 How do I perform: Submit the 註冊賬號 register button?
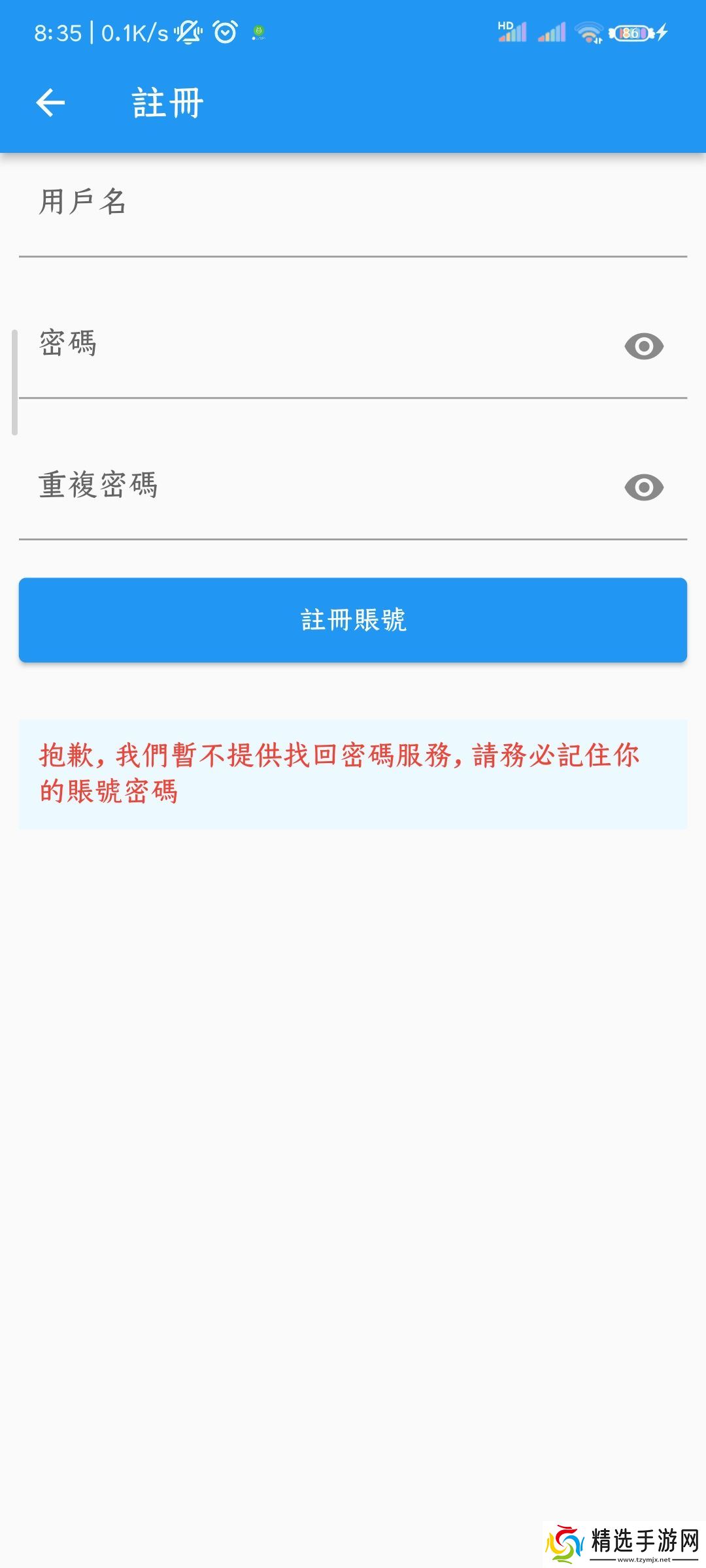pos(353,620)
